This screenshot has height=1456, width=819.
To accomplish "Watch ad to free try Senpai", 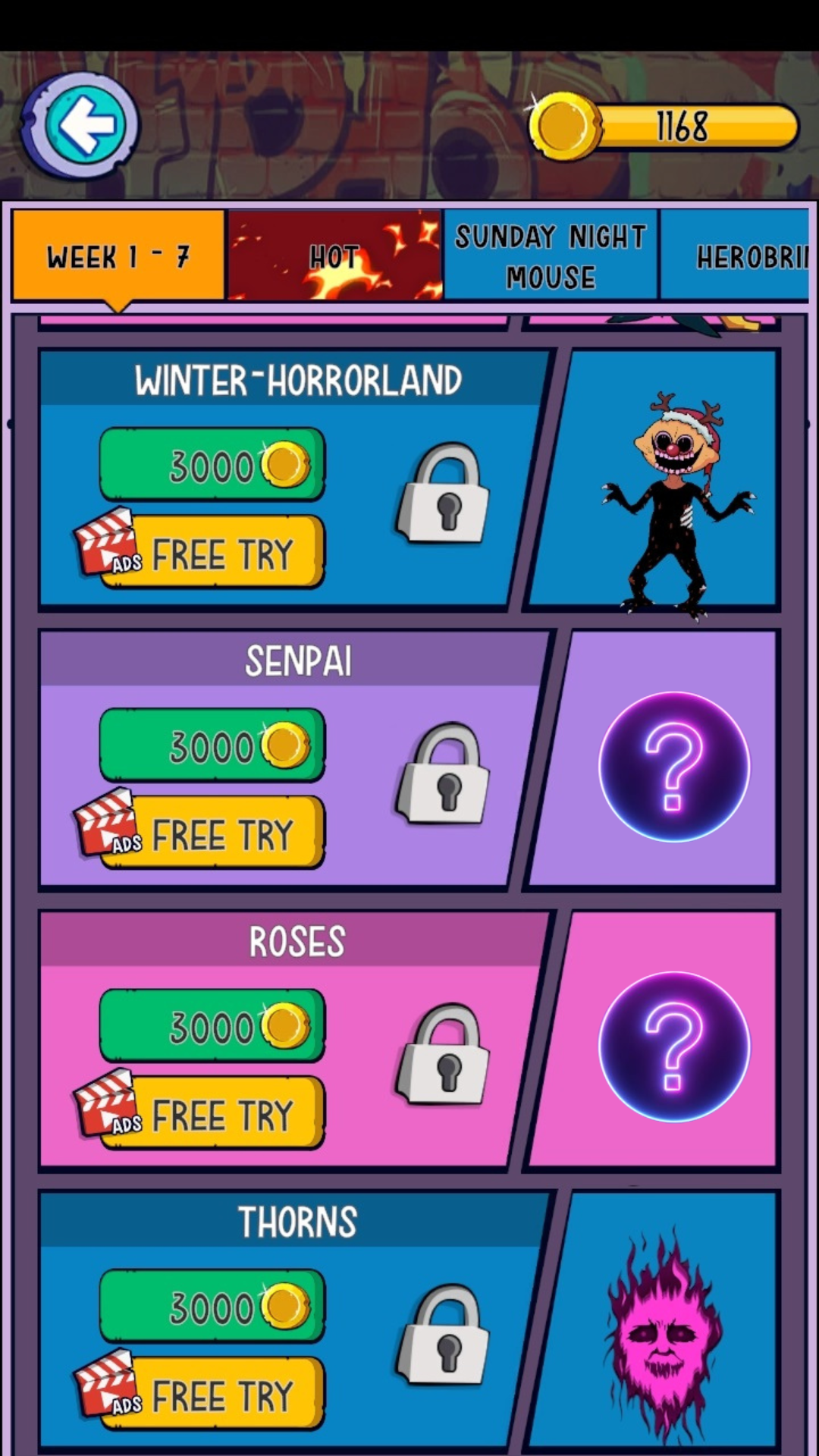I will point(212,833).
